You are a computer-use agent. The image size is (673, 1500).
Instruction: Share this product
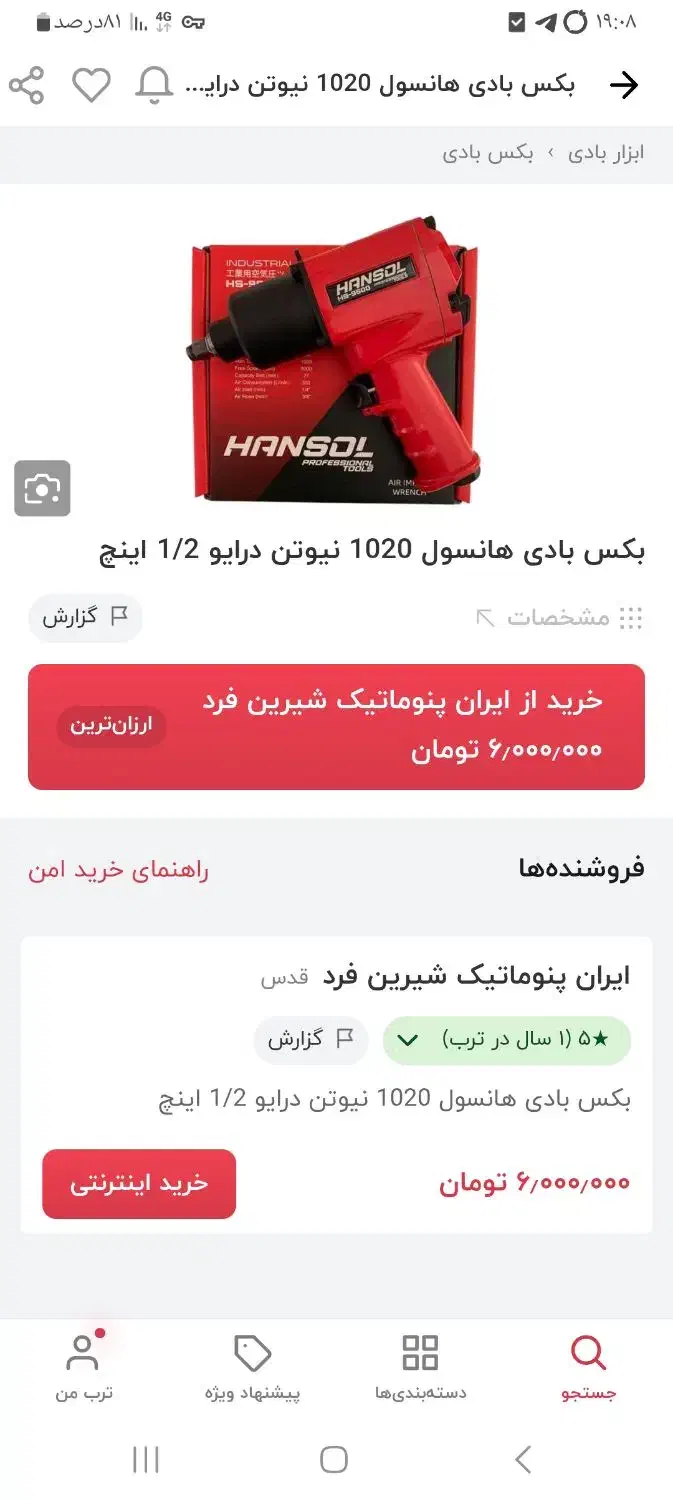[x=27, y=86]
